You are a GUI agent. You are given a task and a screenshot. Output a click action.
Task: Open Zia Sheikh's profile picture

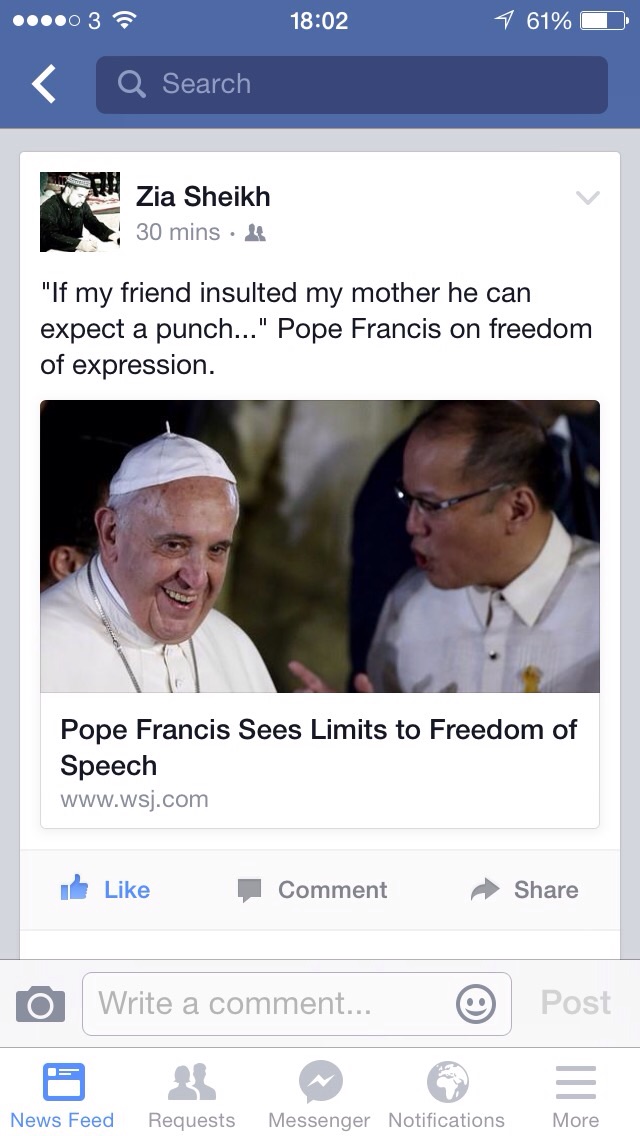click(x=80, y=212)
